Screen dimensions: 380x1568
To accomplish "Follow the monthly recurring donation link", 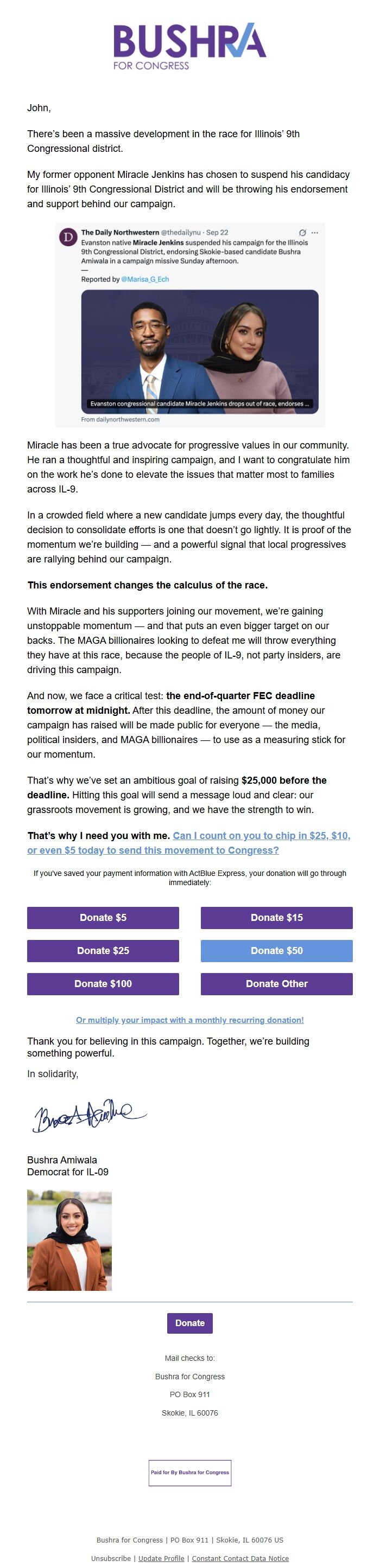I will [189, 1020].
